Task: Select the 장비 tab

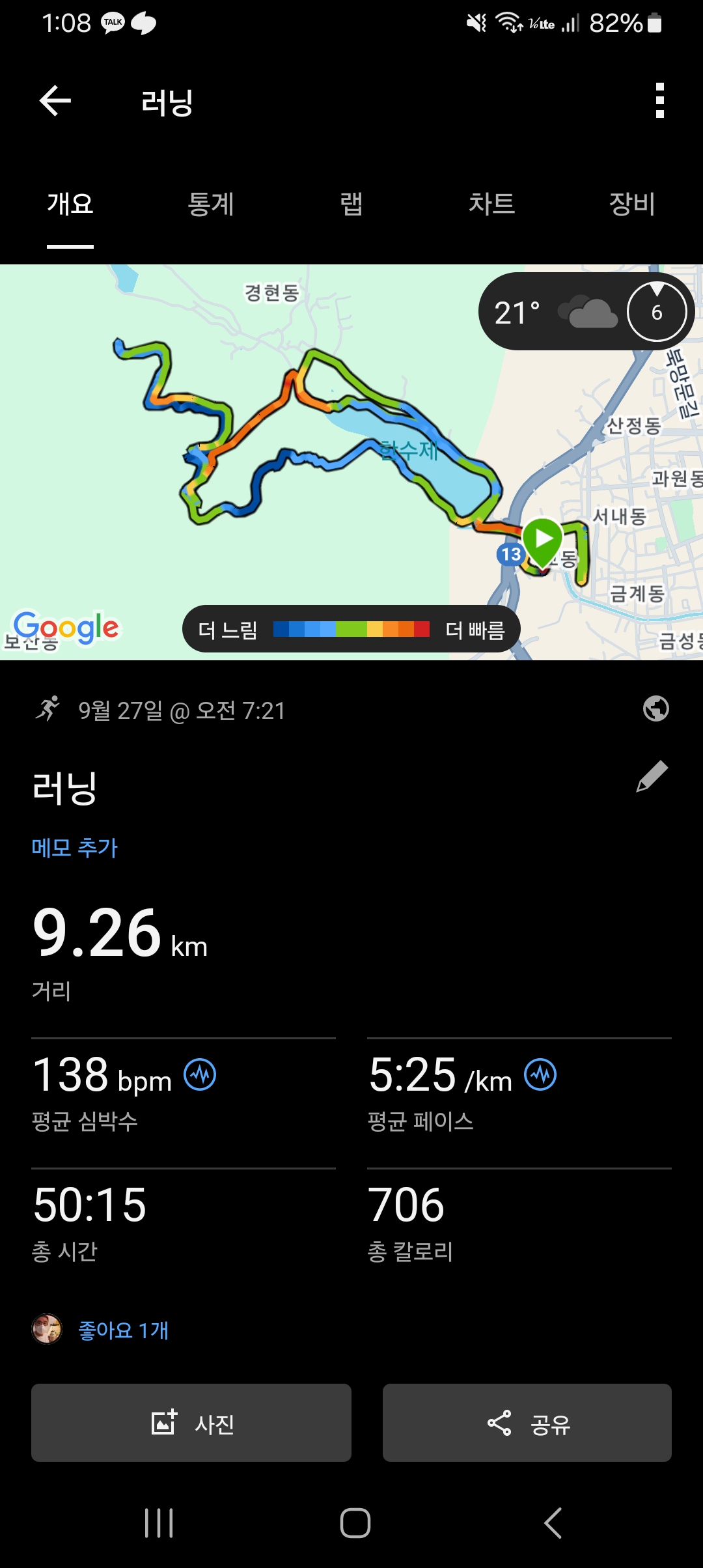Action: [x=631, y=204]
